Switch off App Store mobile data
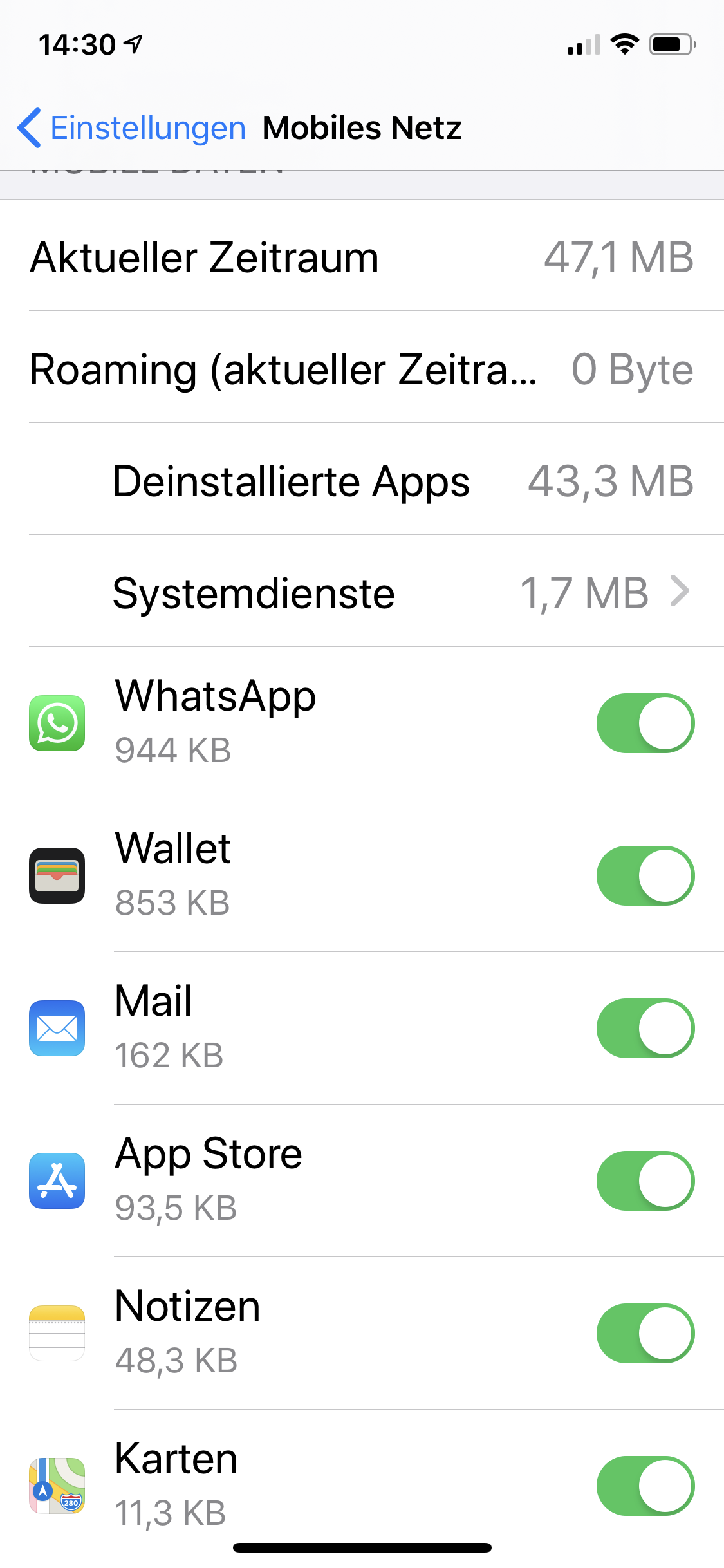The height and width of the screenshot is (1568, 724). tap(645, 1181)
